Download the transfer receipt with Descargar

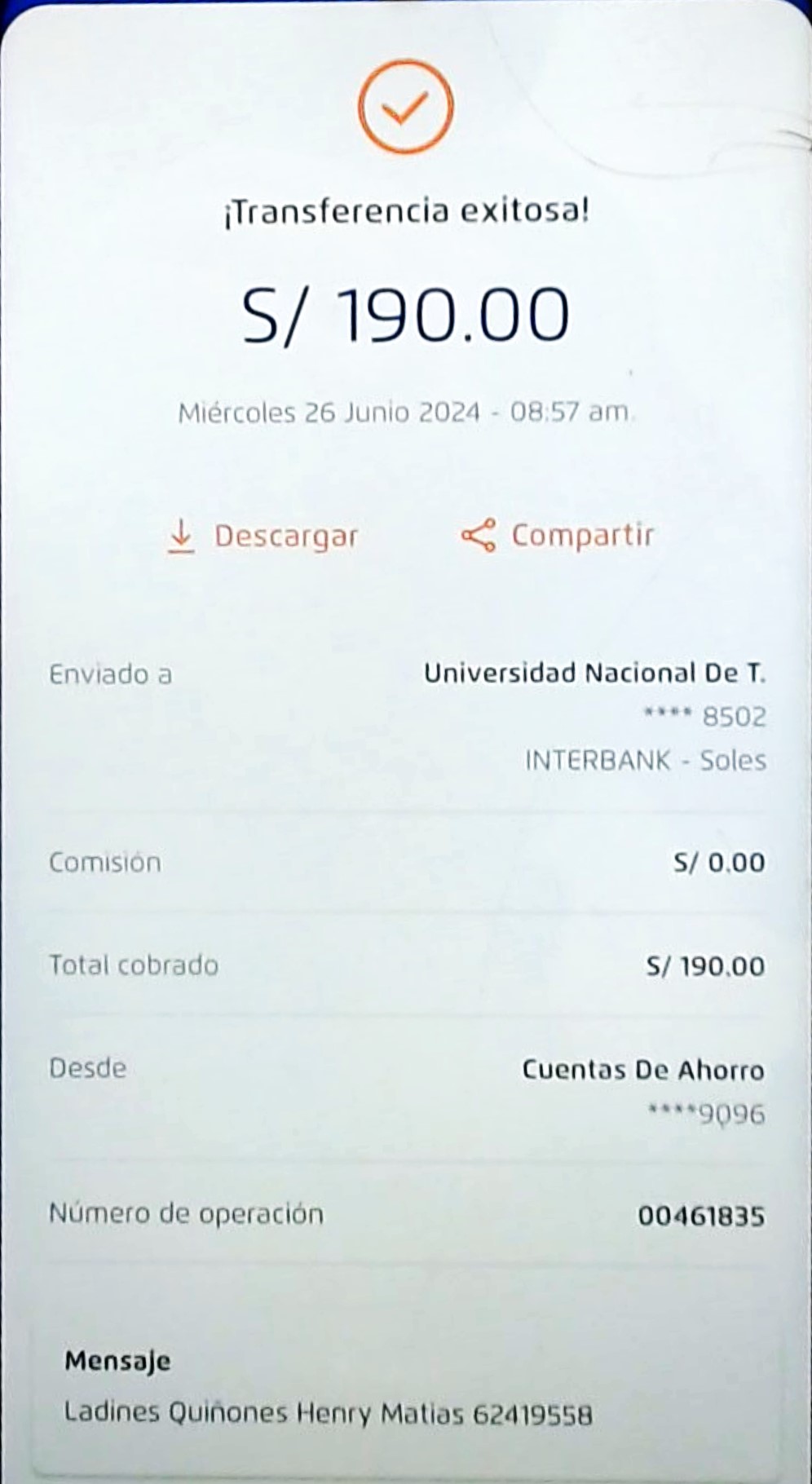(x=263, y=537)
